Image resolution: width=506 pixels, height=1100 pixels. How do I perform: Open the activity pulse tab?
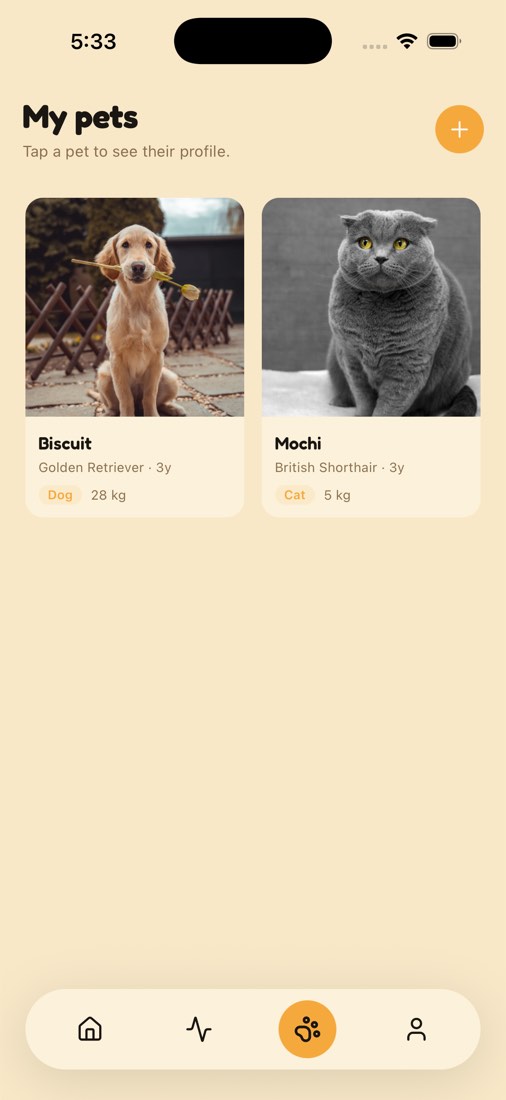click(199, 1029)
